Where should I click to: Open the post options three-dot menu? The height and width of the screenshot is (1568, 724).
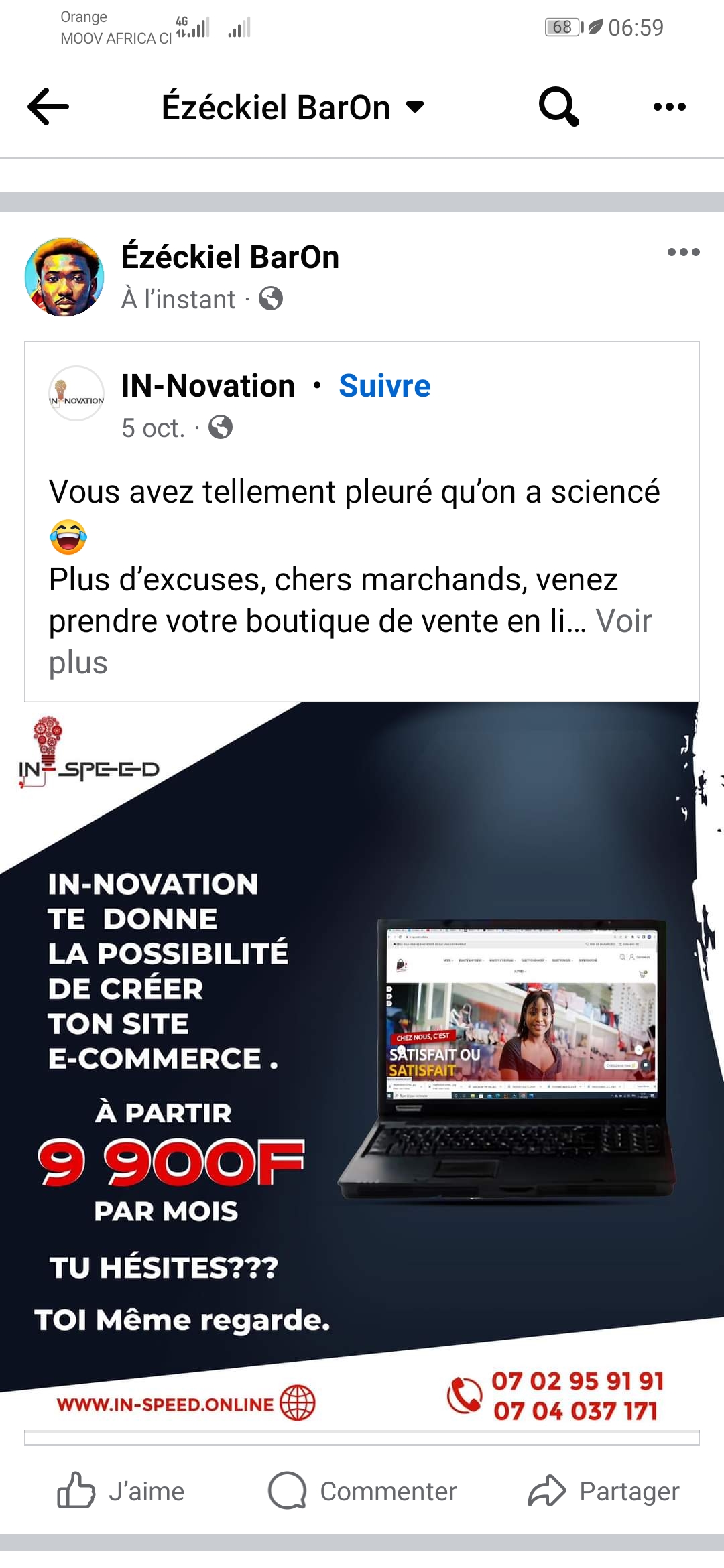point(683,253)
